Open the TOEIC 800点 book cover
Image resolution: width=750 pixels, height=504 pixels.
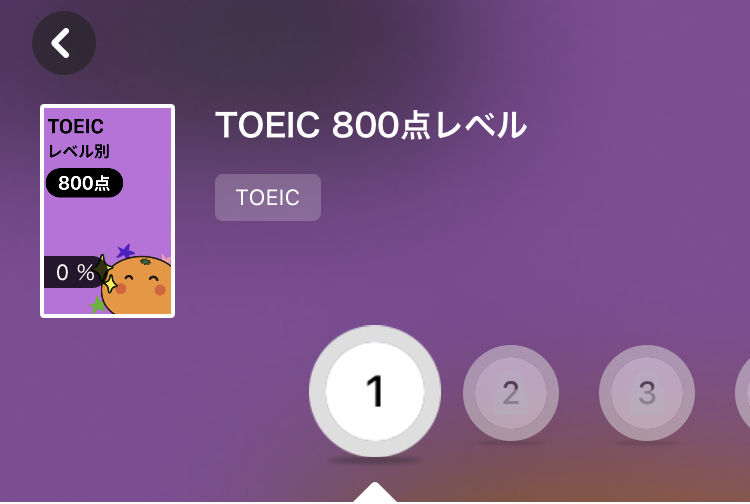[x=107, y=211]
